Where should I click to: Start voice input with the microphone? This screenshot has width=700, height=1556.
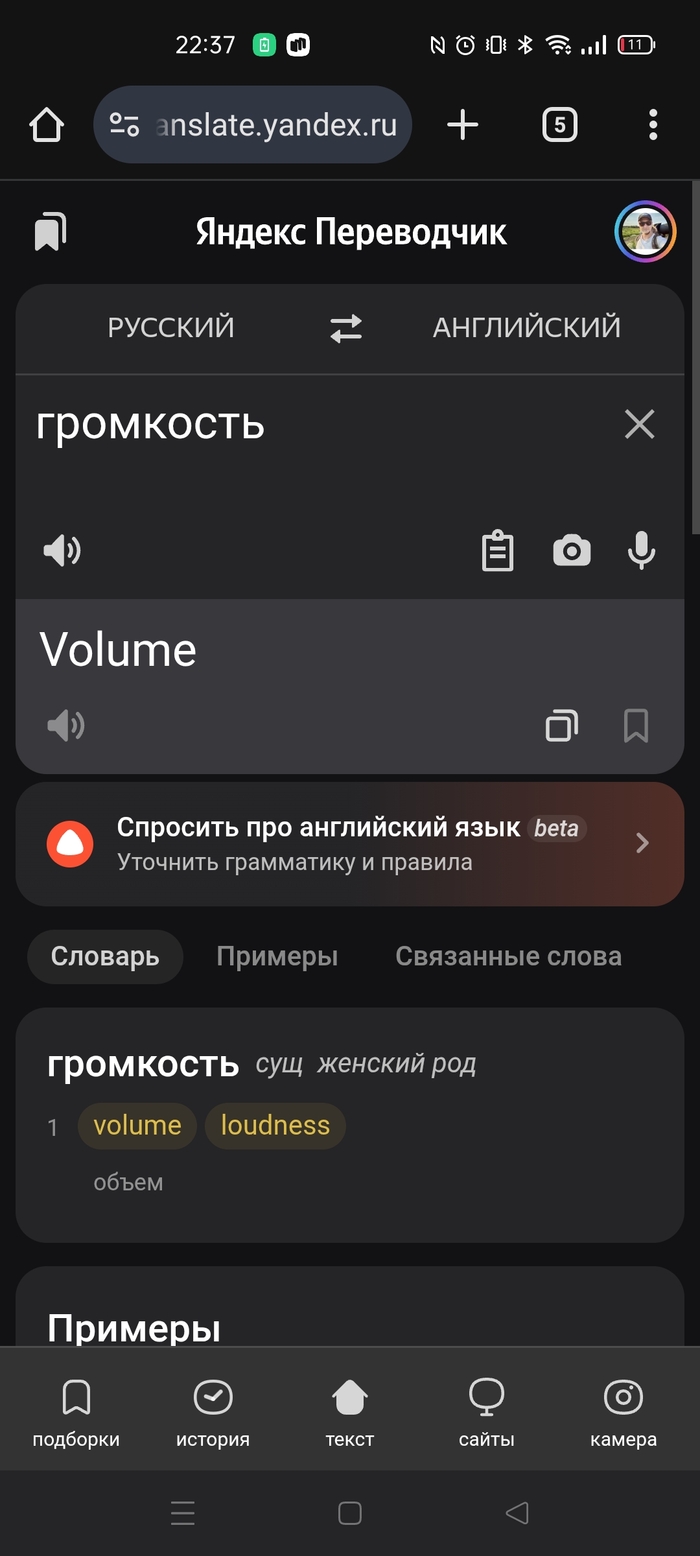point(641,550)
